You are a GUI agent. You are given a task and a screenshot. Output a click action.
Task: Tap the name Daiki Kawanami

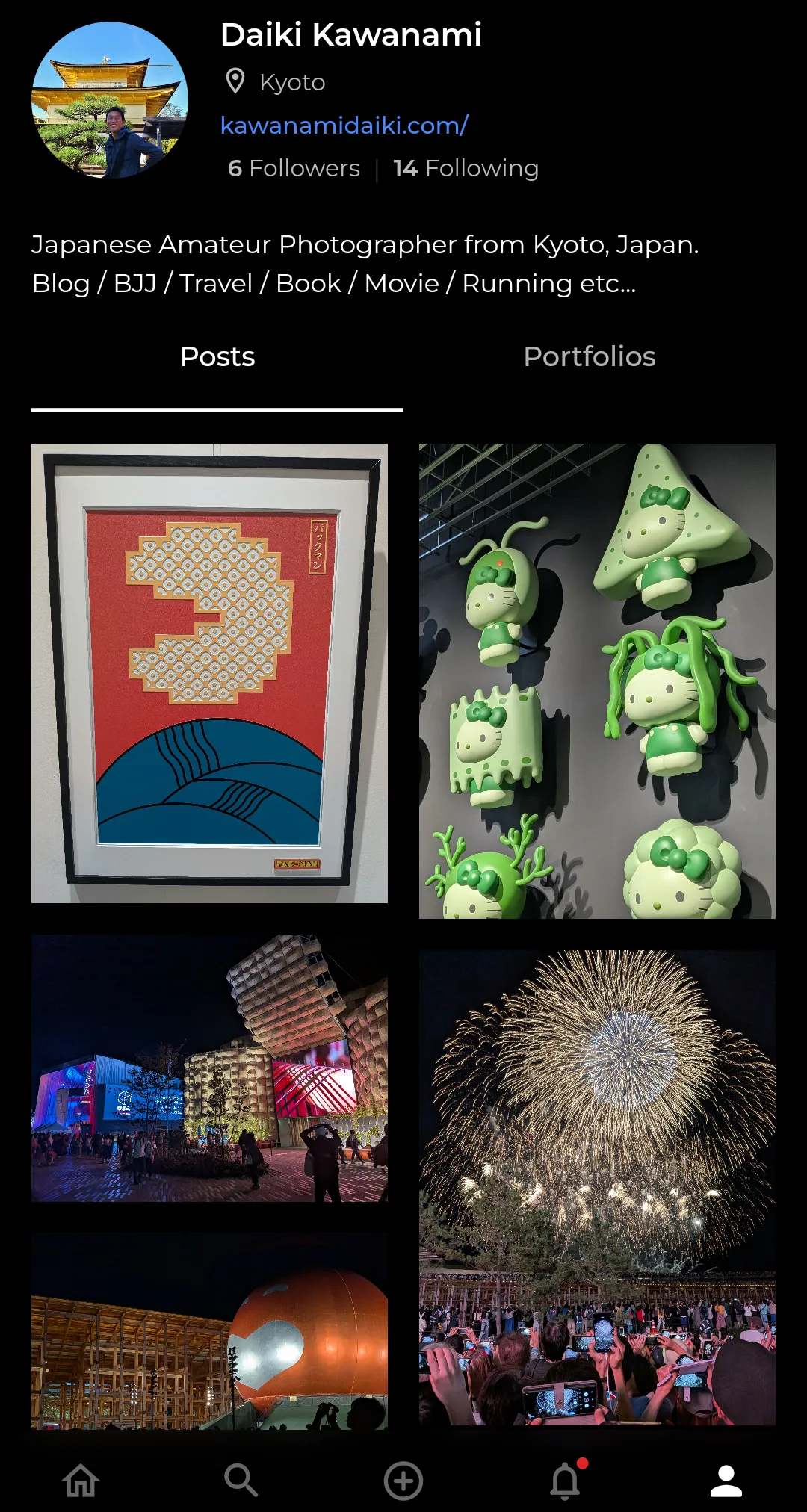pyautogui.click(x=350, y=35)
